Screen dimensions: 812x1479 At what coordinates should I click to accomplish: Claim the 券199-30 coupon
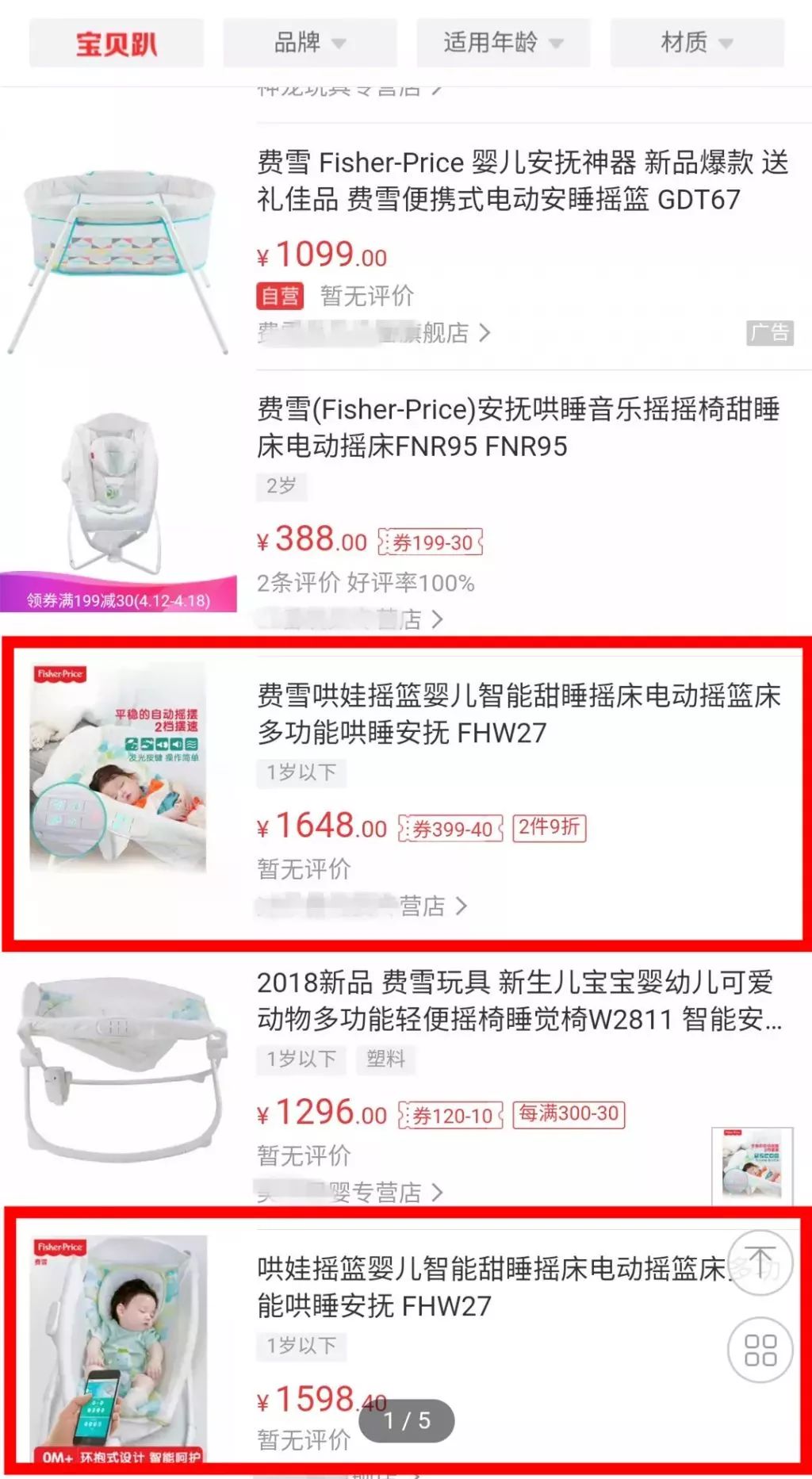point(431,543)
